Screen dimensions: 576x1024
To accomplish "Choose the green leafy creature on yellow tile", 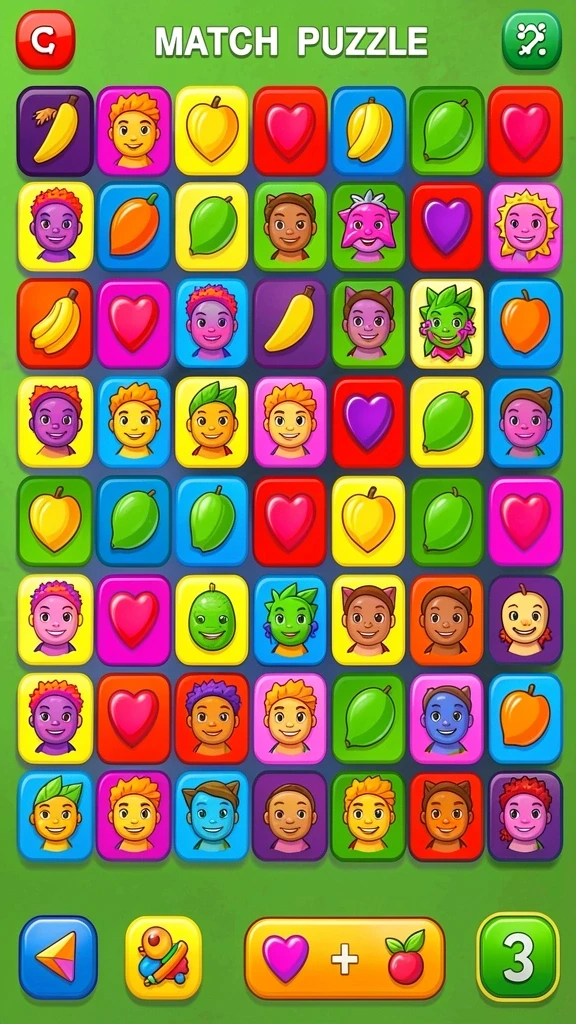I will point(447,324).
